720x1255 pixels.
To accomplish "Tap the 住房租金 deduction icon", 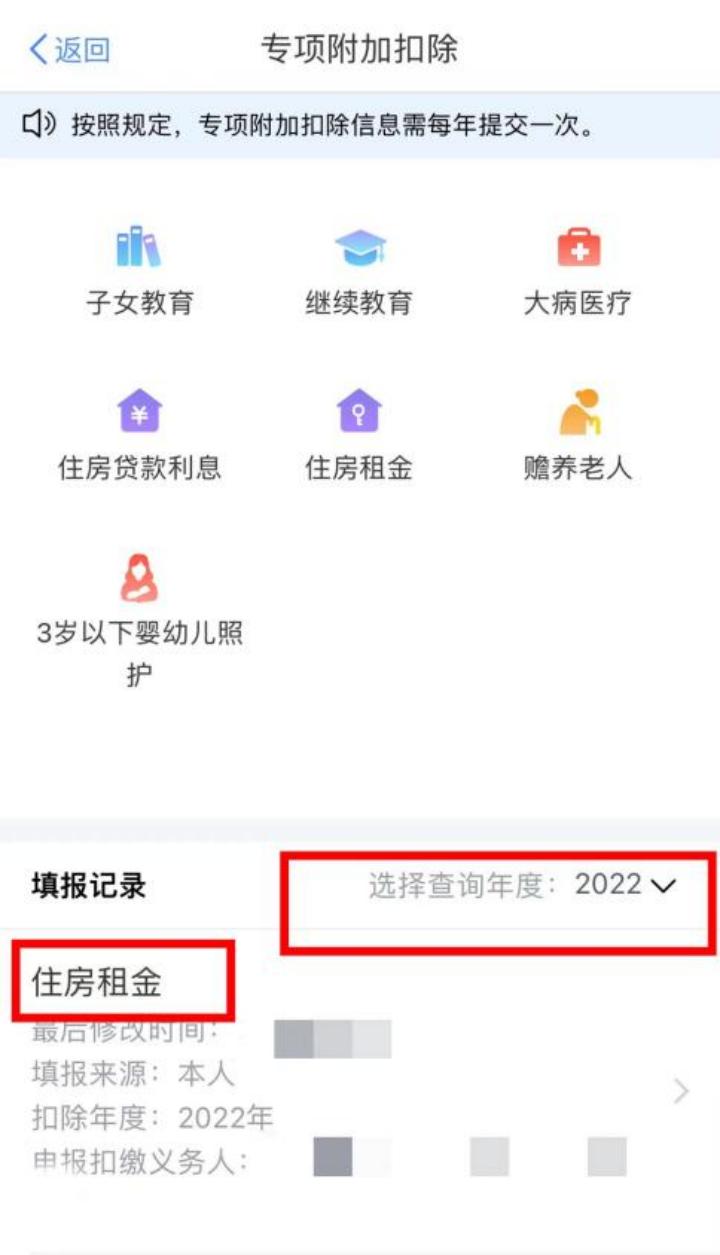I will pyautogui.click(x=359, y=412).
